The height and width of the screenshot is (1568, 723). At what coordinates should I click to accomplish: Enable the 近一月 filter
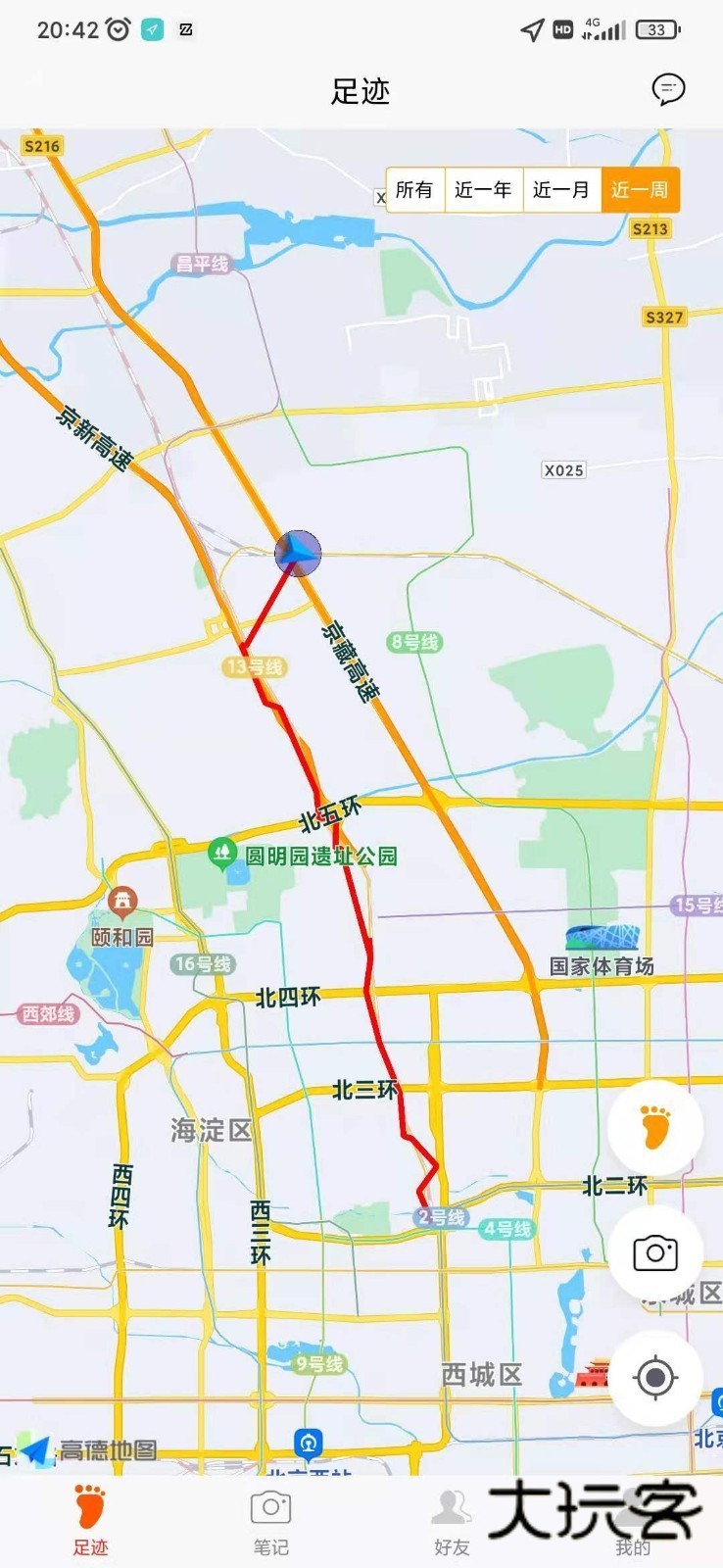tap(561, 189)
